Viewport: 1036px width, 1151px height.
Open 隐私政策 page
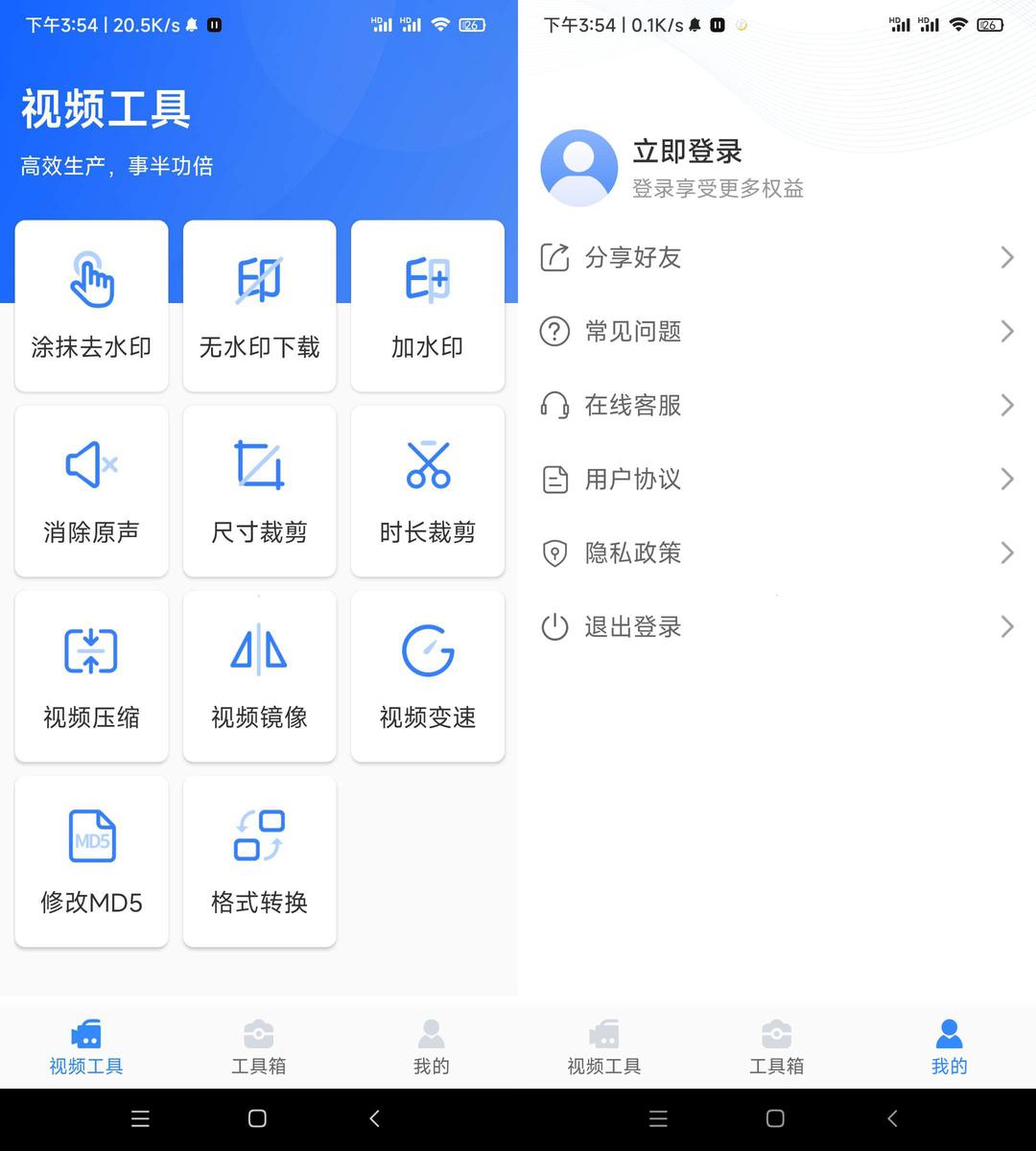pyautogui.click(x=777, y=552)
